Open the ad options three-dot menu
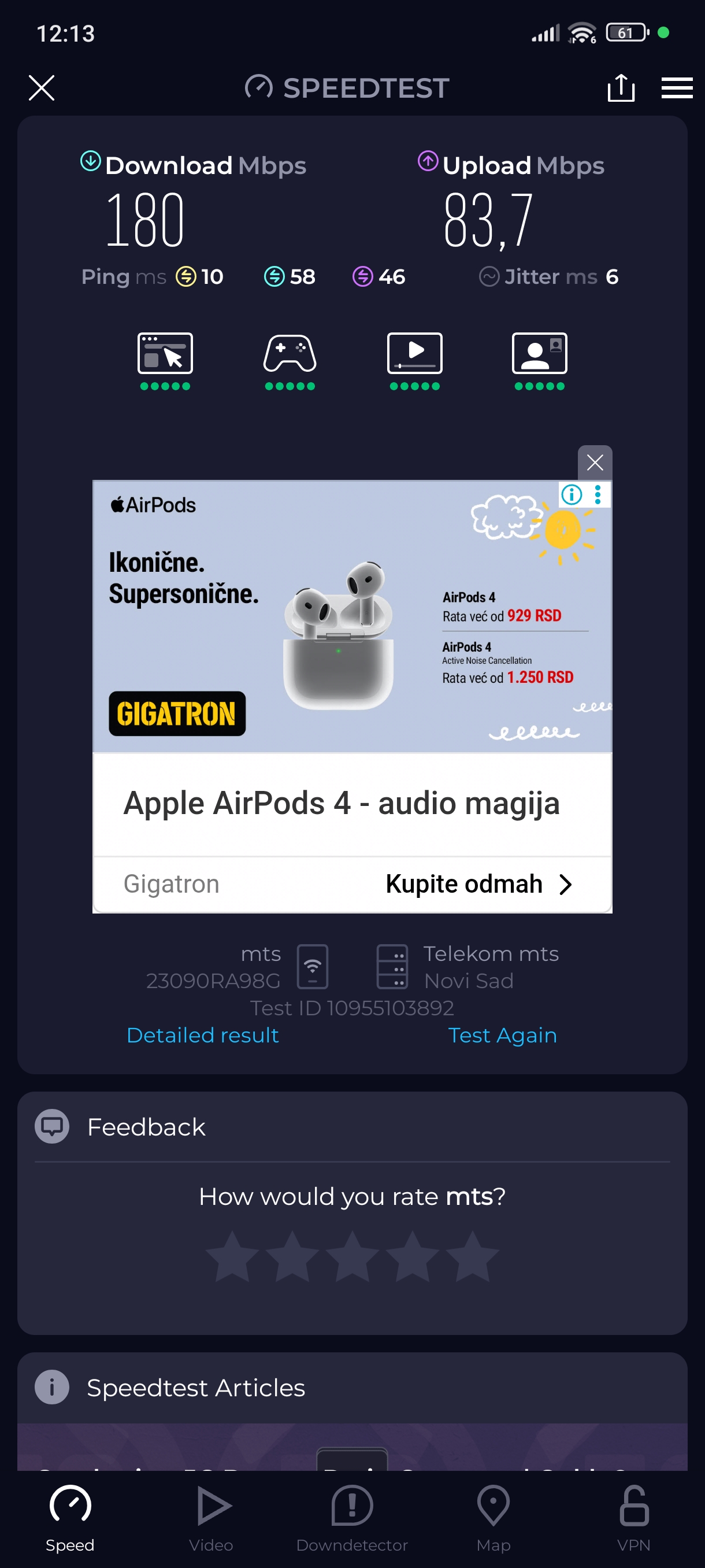The height and width of the screenshot is (1568, 705). [x=598, y=494]
